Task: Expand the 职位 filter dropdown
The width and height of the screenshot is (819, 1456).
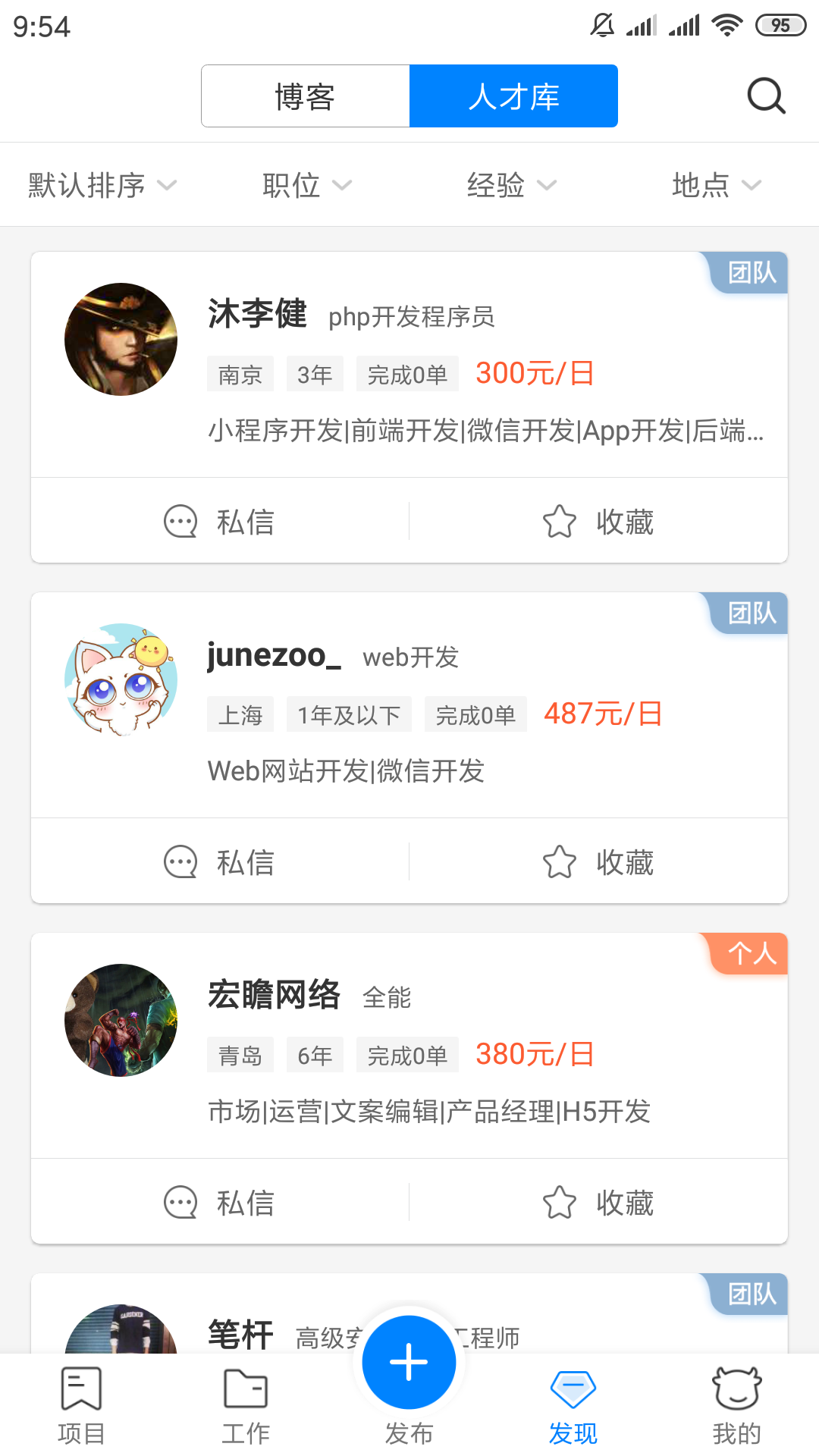Action: [306, 185]
